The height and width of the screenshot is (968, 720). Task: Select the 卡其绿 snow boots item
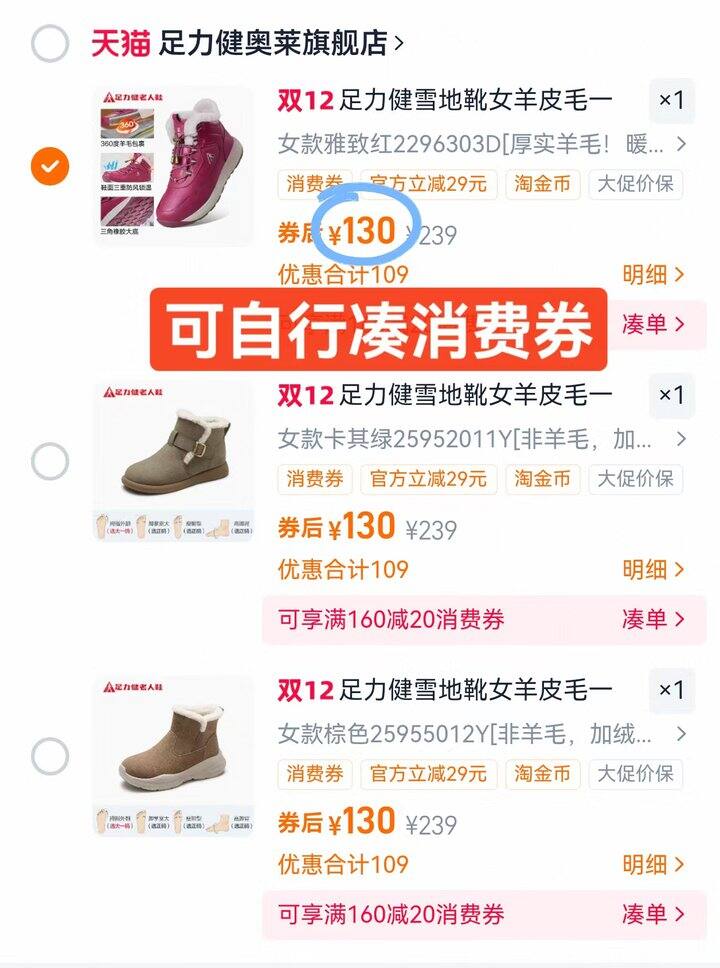50,462
